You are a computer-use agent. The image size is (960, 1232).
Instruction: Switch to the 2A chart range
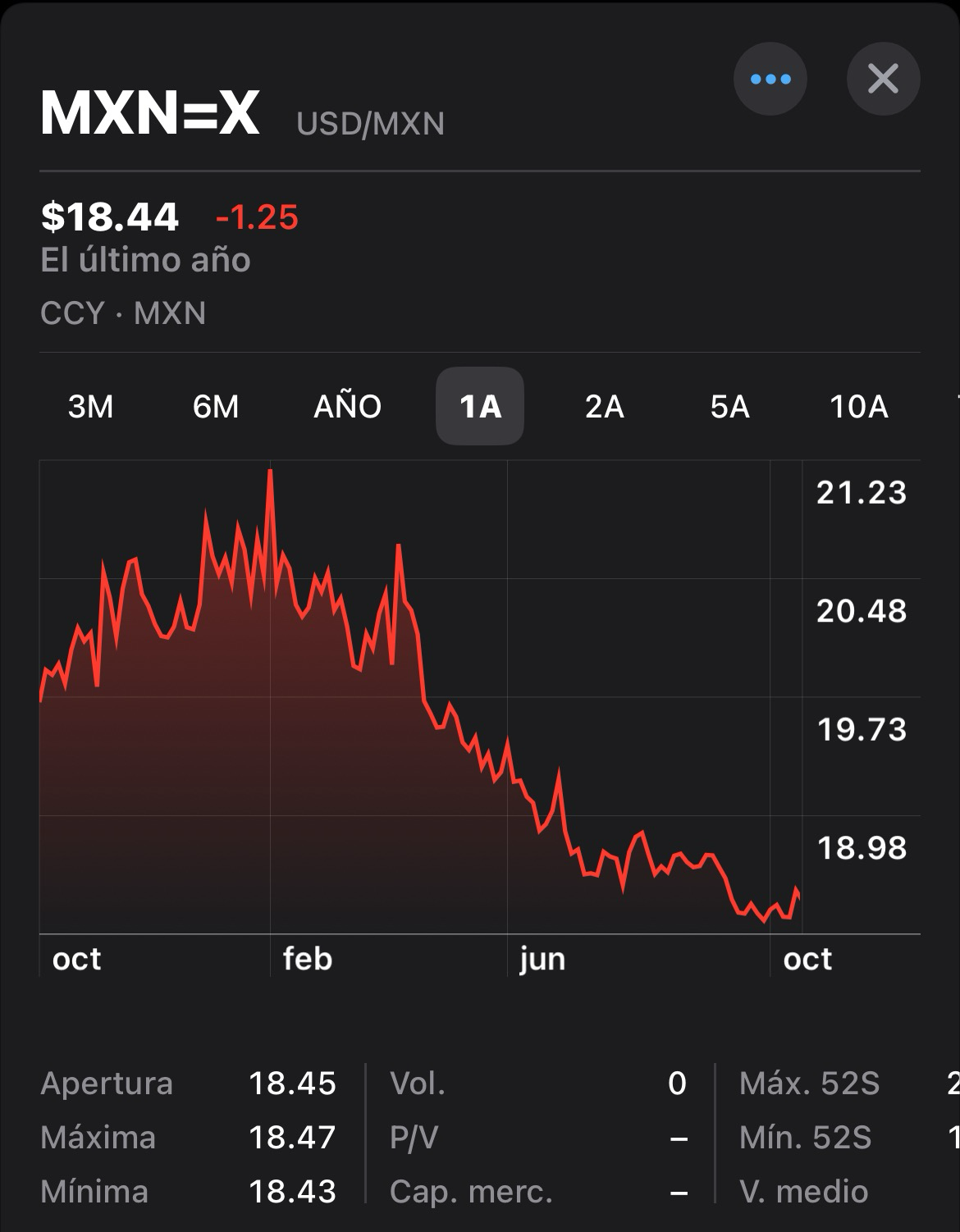[x=605, y=406]
